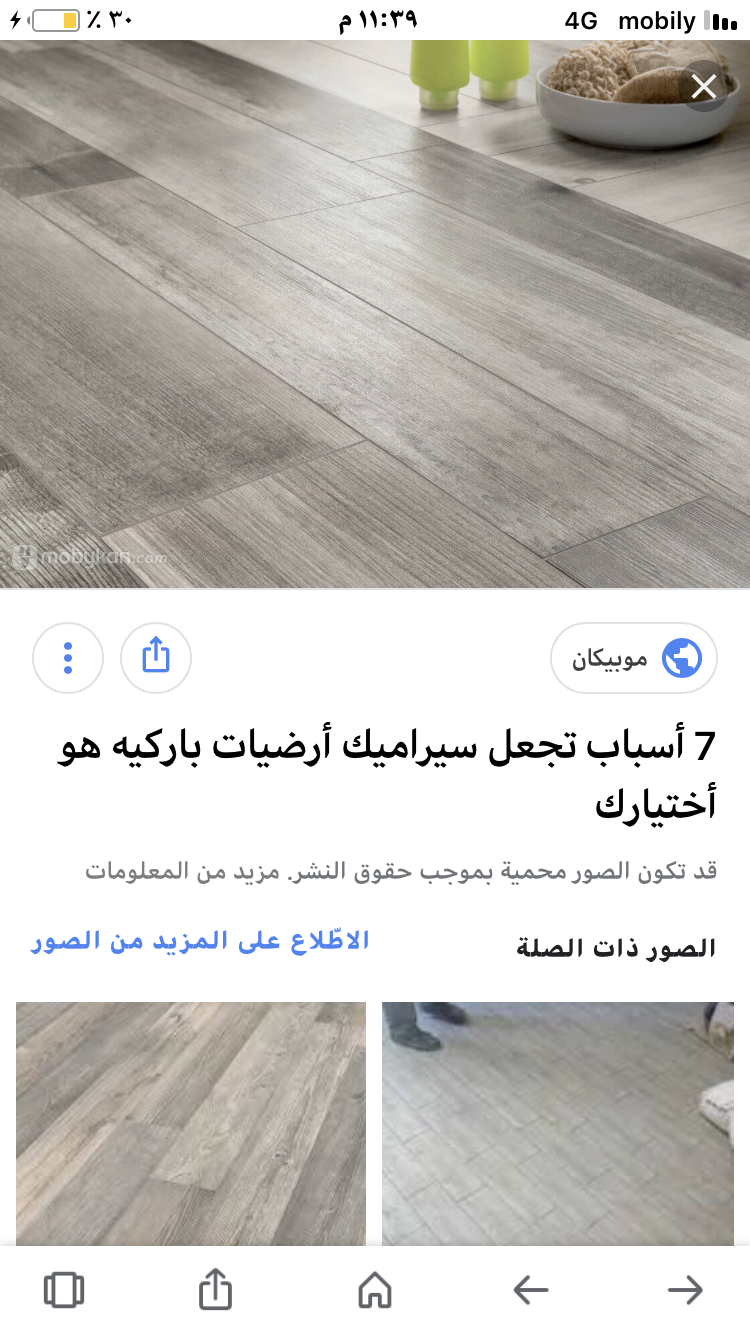Go back to previous page
The width and height of the screenshot is (750, 1334).
531,1290
